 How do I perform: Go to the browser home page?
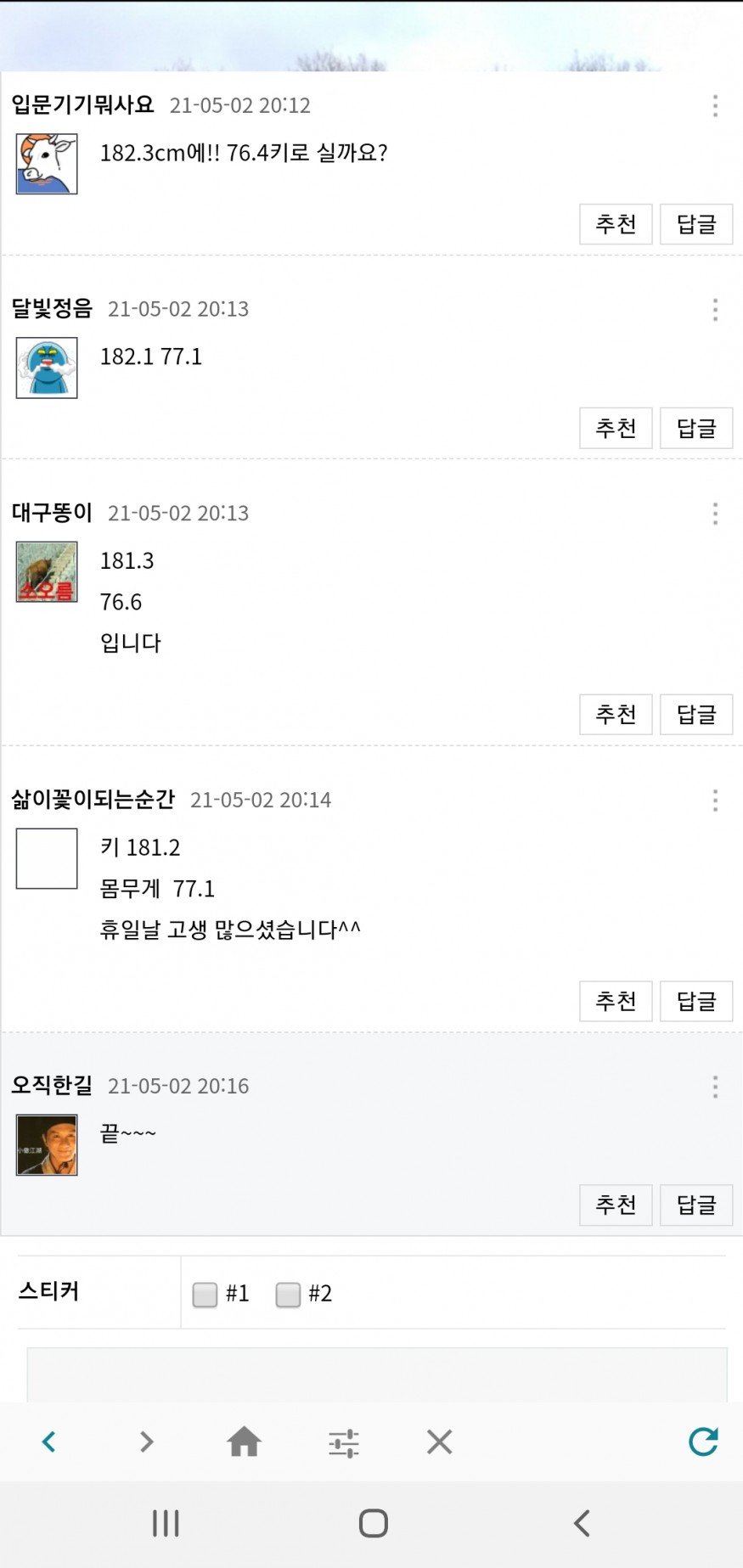[244, 1442]
